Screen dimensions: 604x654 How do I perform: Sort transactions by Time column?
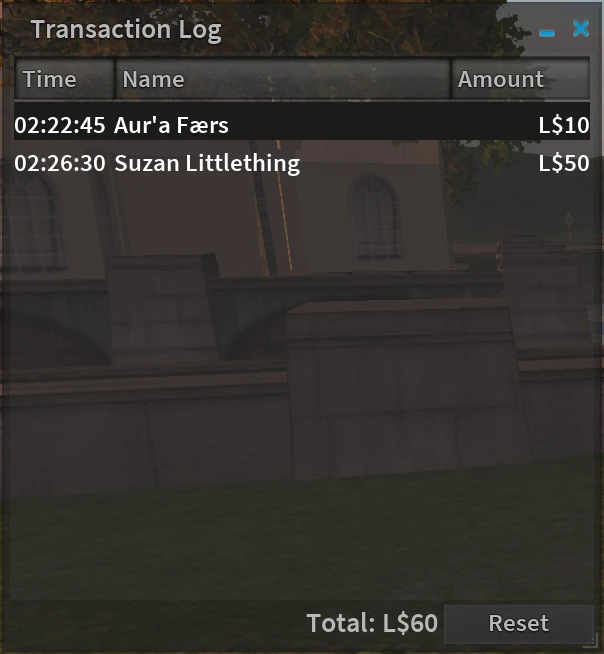point(64,79)
